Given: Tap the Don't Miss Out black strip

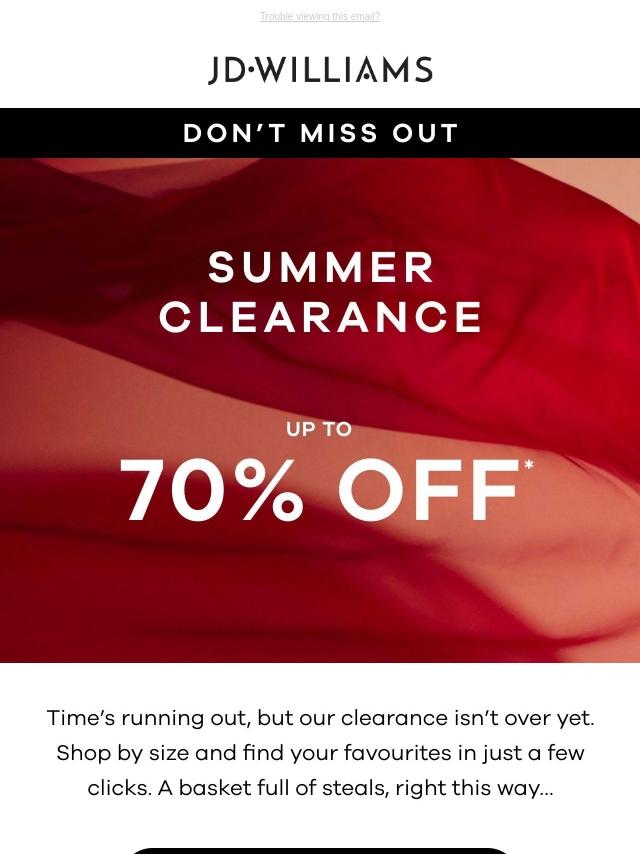Looking at the screenshot, I should pyautogui.click(x=320, y=133).
